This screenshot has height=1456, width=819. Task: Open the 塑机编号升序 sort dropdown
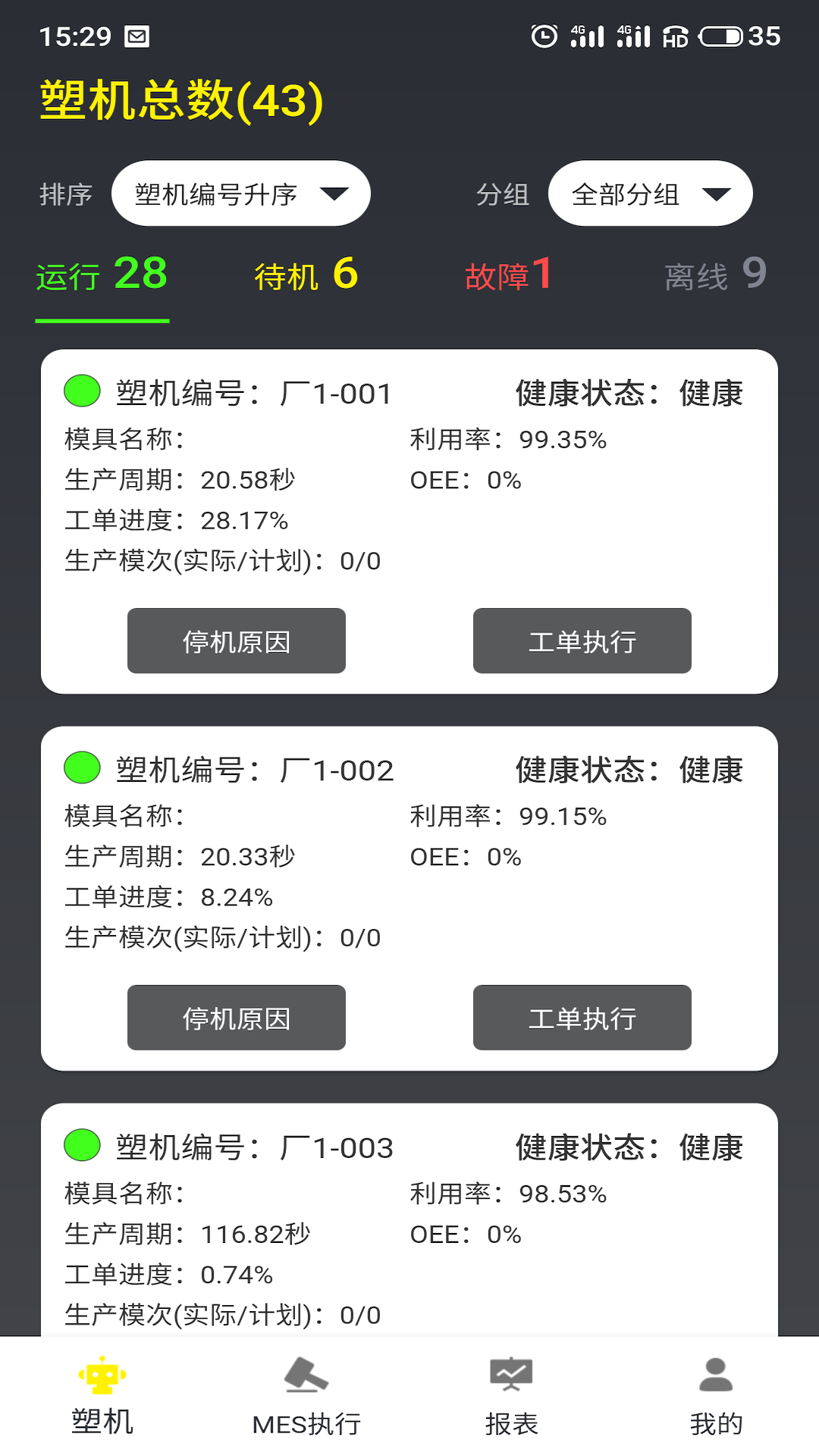click(x=240, y=193)
